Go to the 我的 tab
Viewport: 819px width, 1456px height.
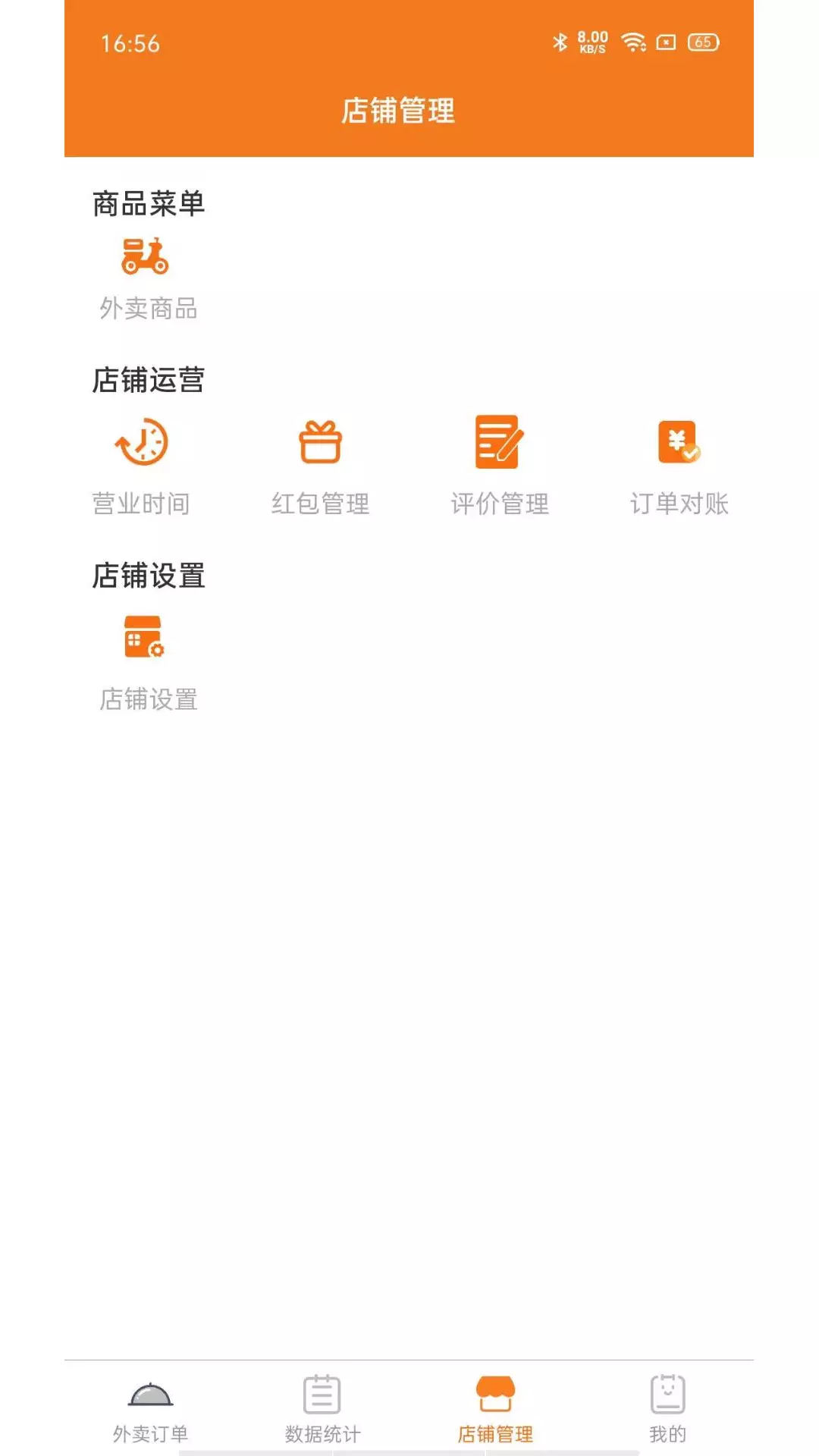click(x=668, y=1411)
